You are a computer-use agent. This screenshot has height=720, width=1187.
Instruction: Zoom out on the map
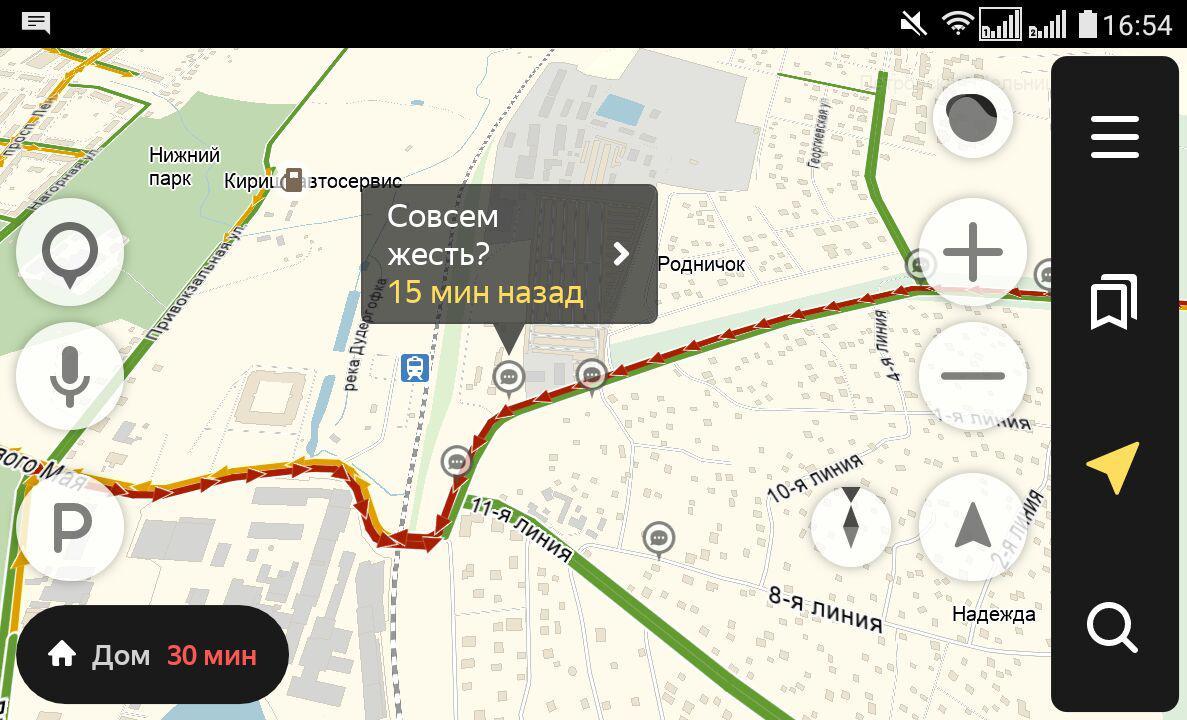coord(972,376)
